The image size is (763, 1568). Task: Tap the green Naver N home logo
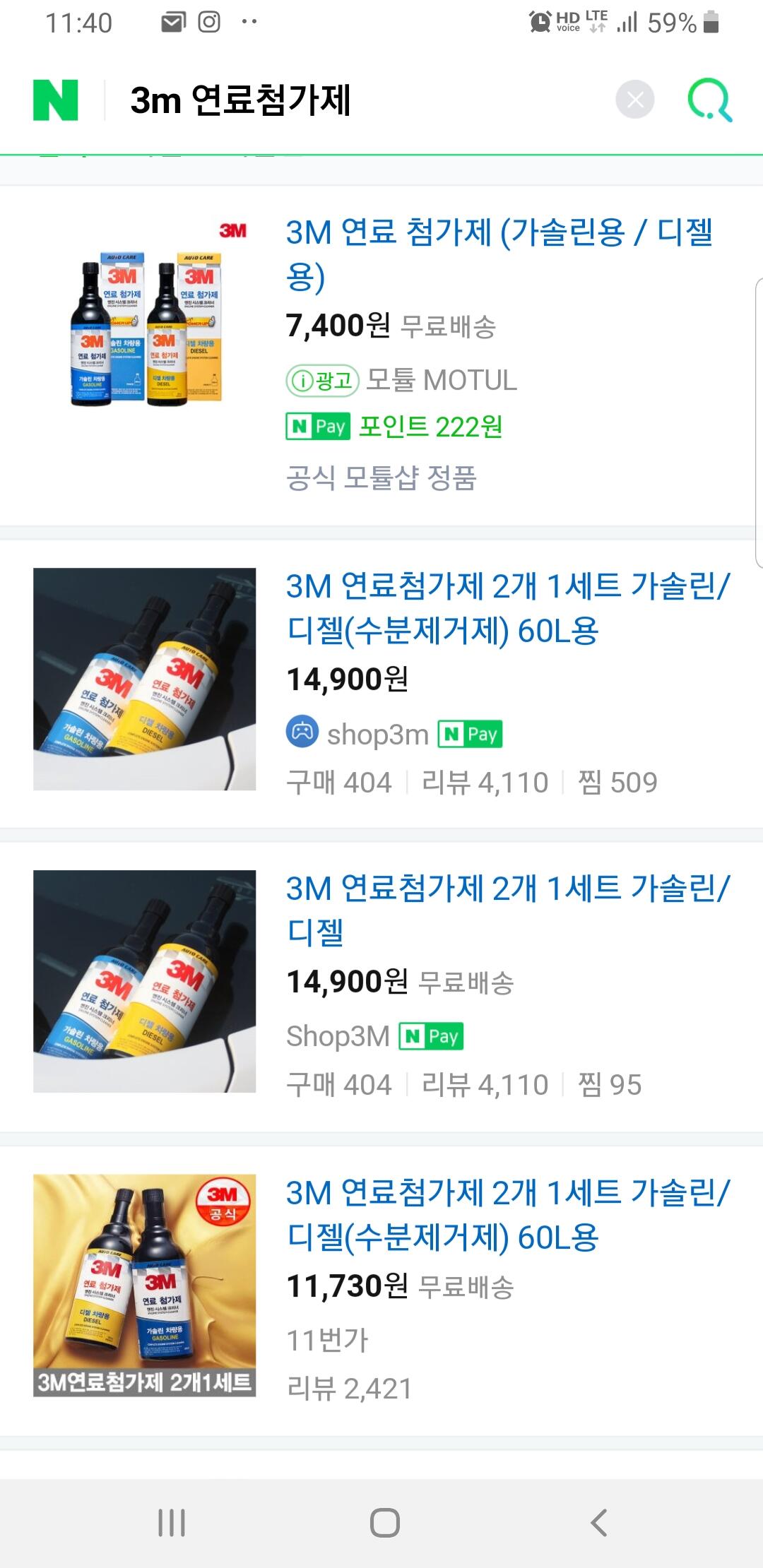pyautogui.click(x=55, y=100)
